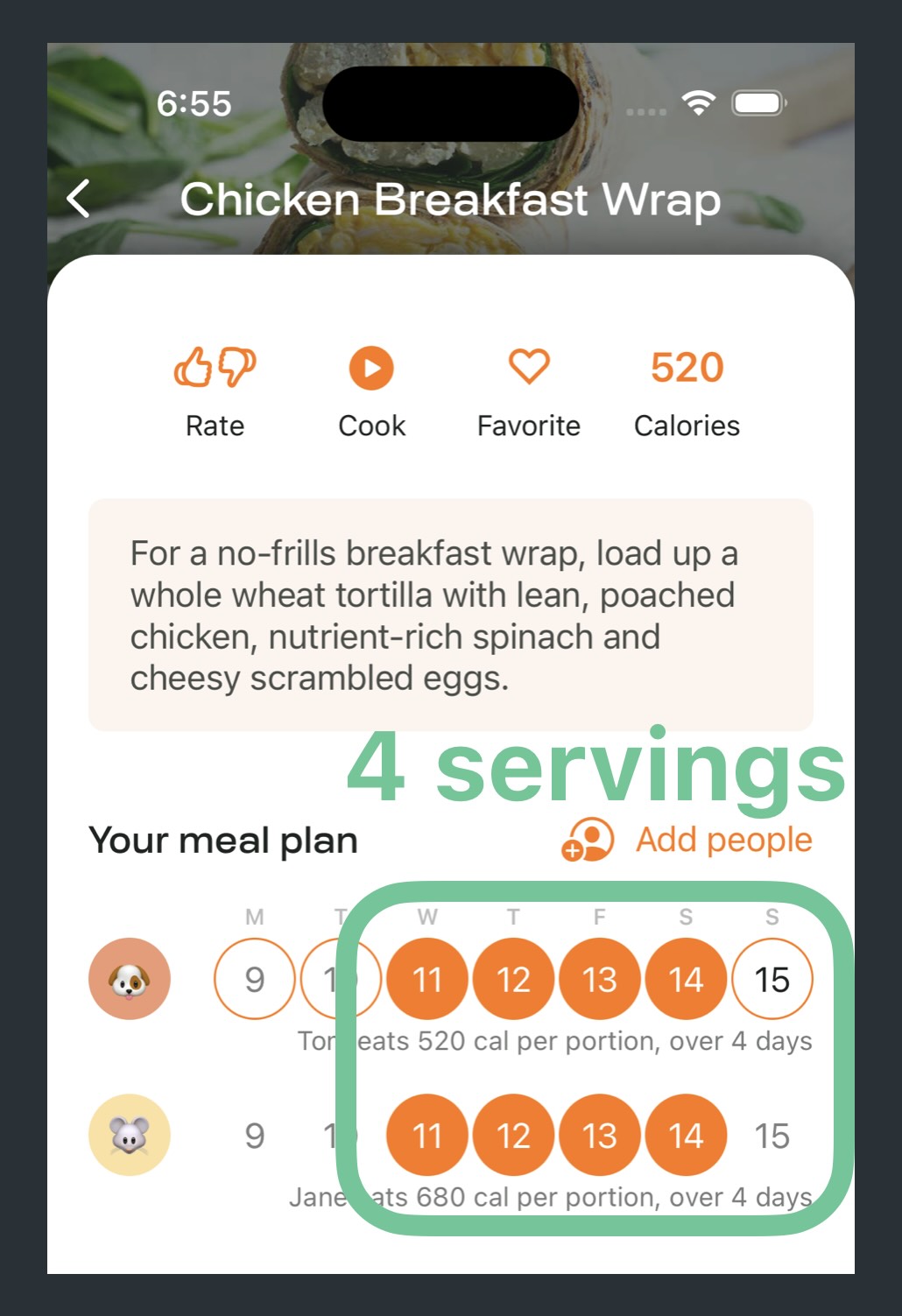The width and height of the screenshot is (902, 1316).
Task: Deselect day 12 in Jane's row
Action: [513, 1136]
